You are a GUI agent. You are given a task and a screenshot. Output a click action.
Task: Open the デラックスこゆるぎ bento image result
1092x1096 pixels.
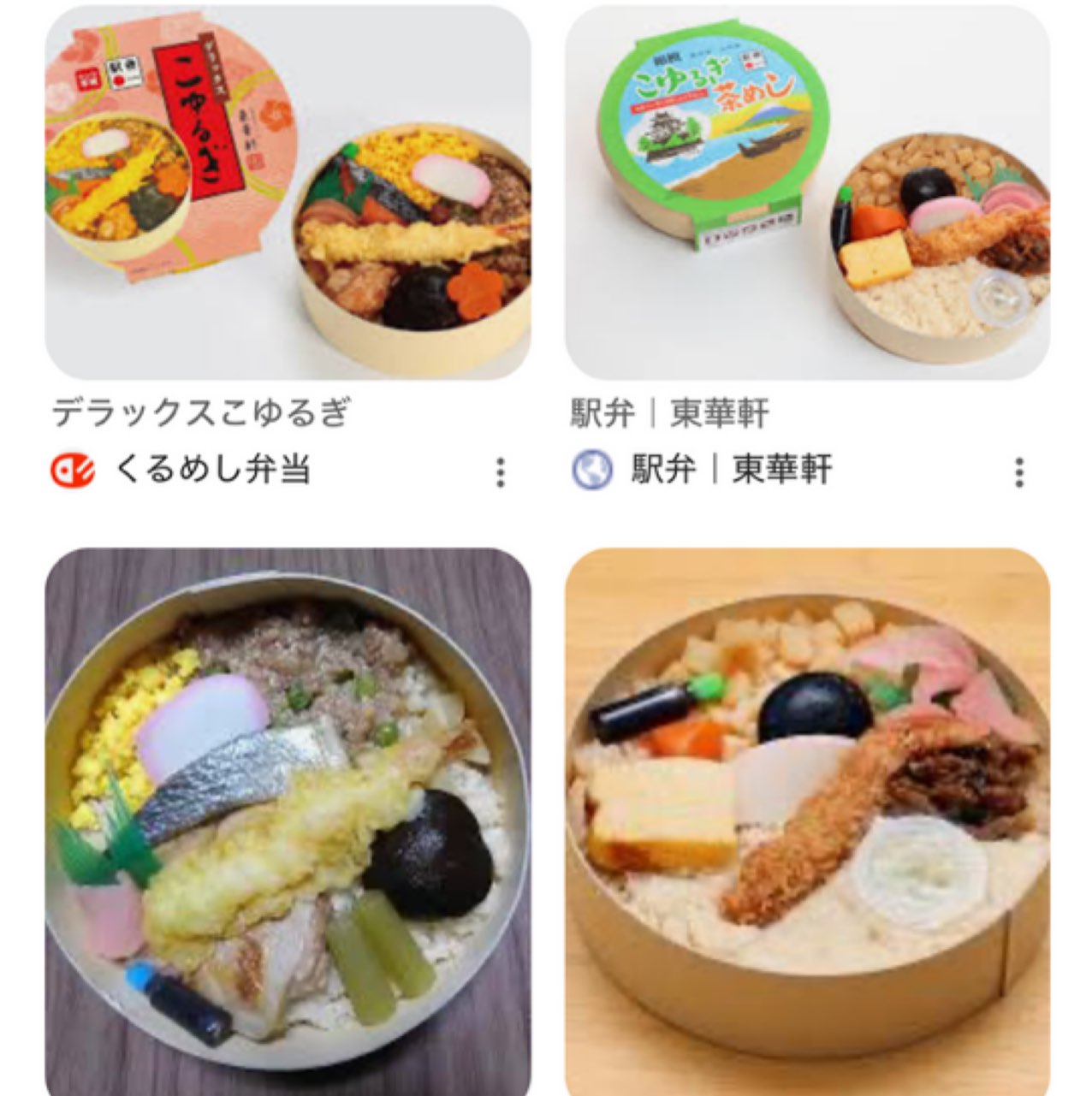coord(288,193)
